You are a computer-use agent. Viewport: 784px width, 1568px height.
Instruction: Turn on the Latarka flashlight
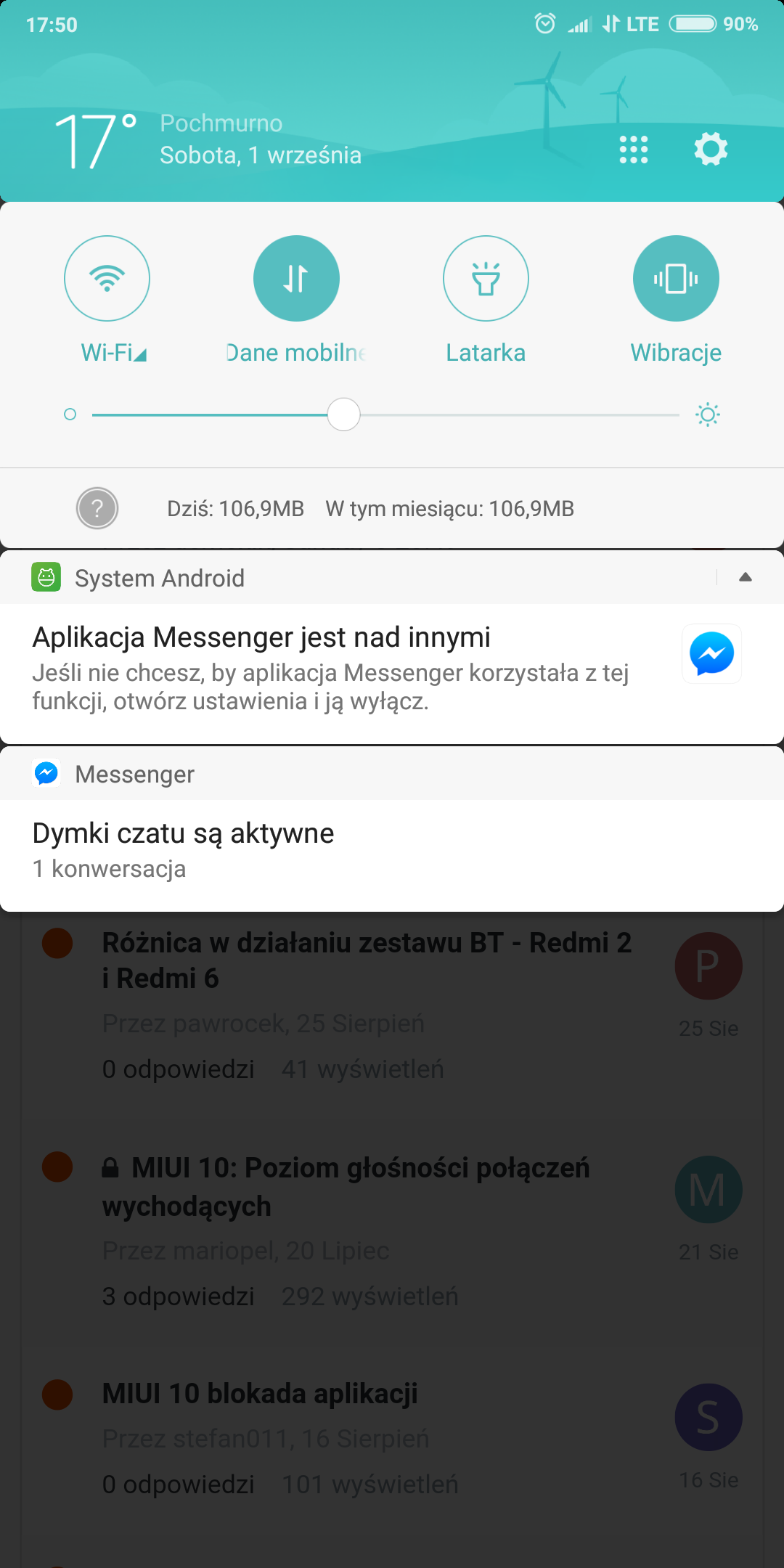tap(486, 279)
